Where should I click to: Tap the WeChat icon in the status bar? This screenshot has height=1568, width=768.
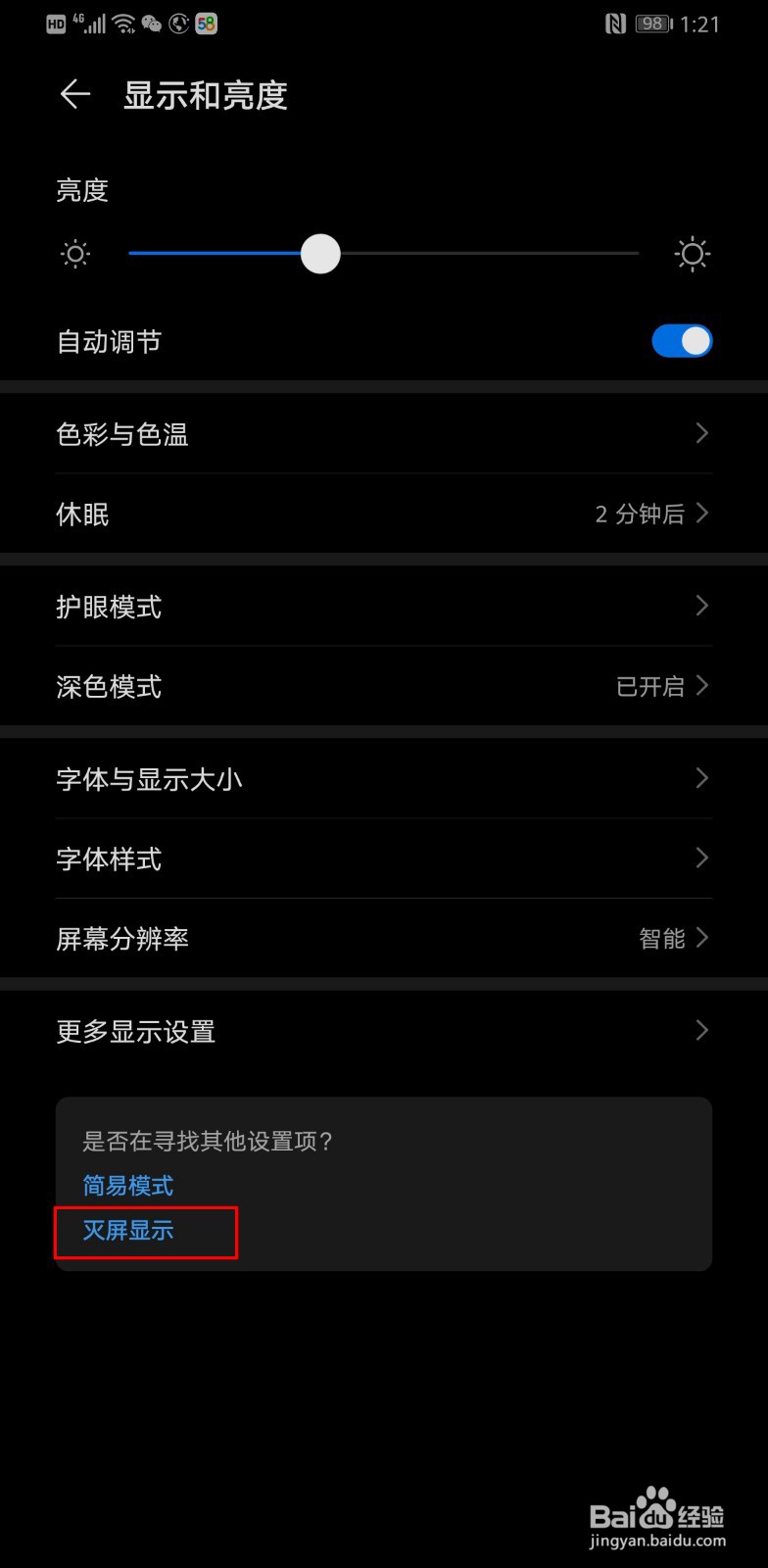tap(152, 24)
